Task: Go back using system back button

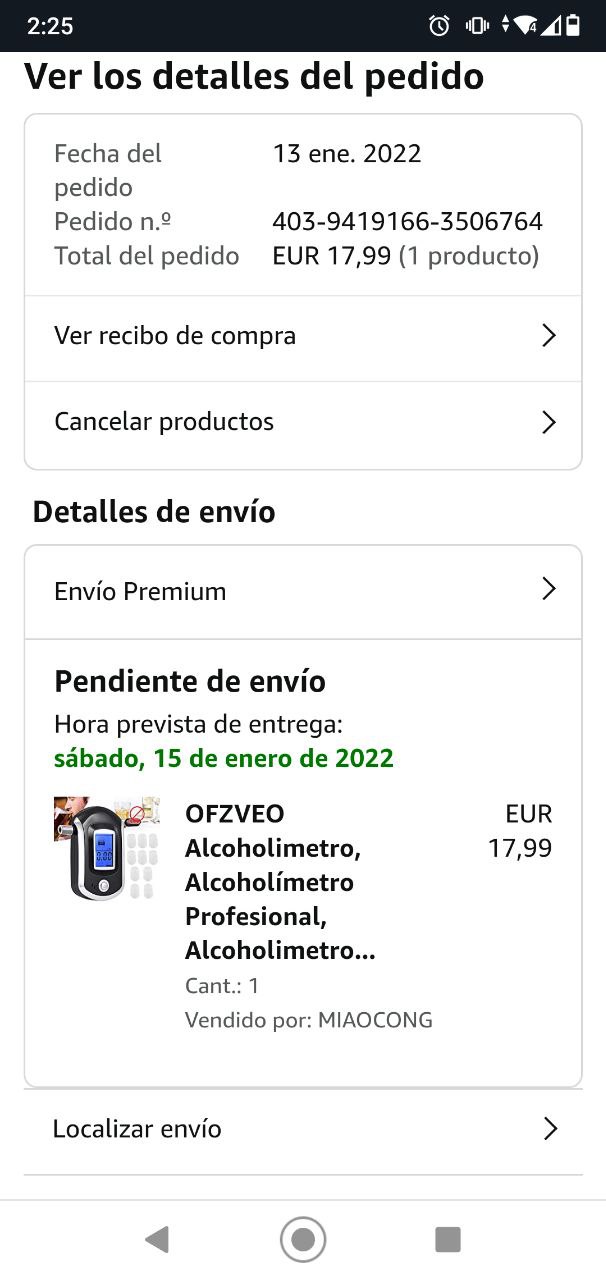Action: click(x=157, y=1240)
